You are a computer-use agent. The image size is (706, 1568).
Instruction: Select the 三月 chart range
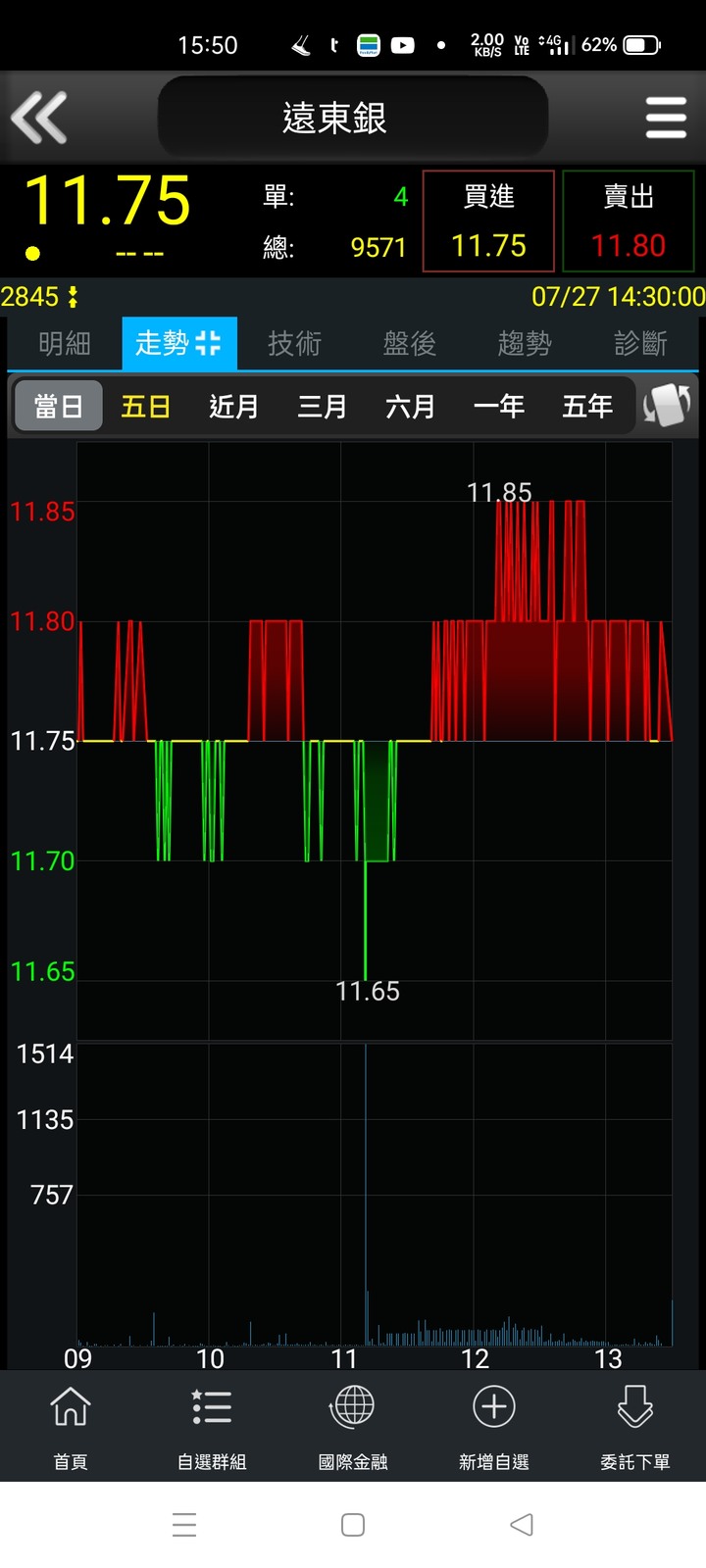323,406
